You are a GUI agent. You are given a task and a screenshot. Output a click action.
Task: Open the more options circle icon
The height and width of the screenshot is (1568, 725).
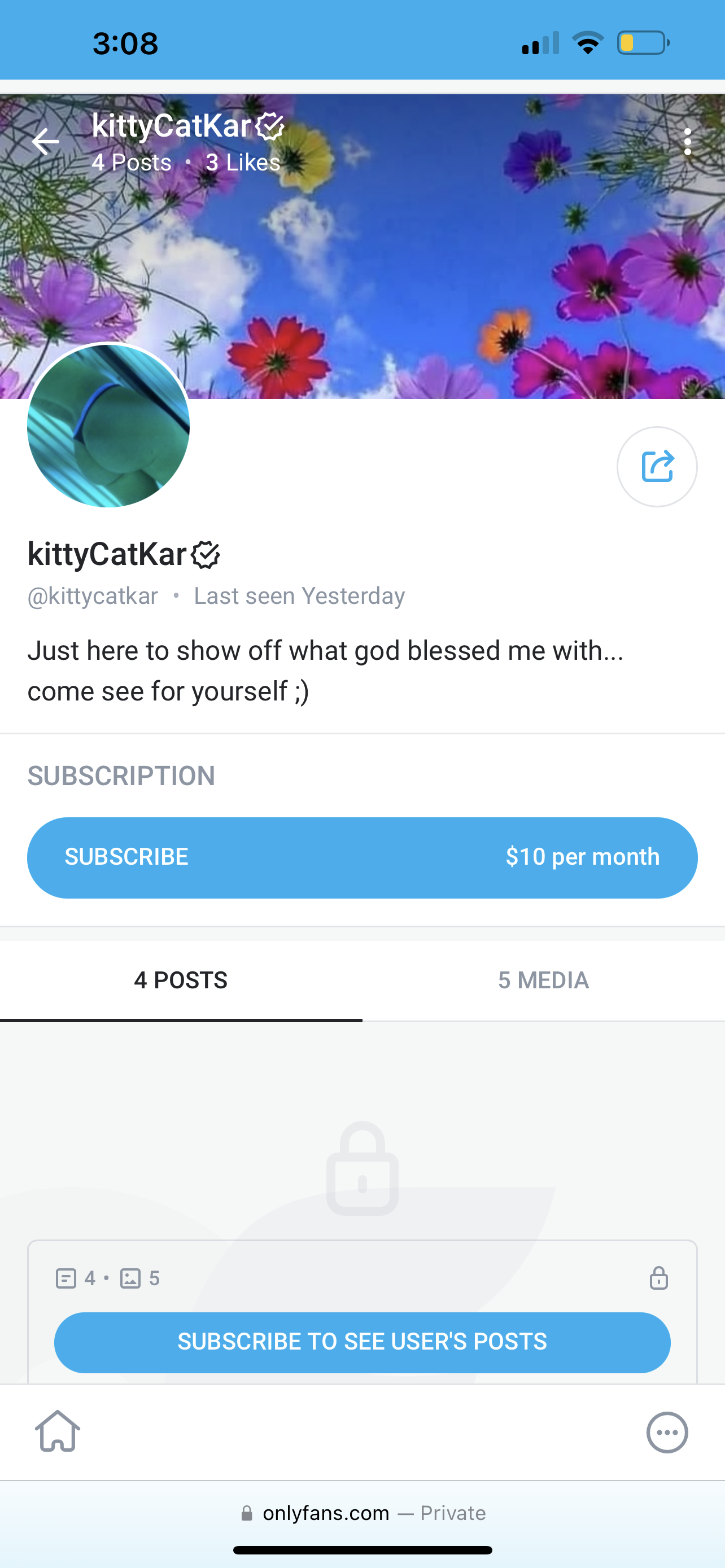[667, 1433]
